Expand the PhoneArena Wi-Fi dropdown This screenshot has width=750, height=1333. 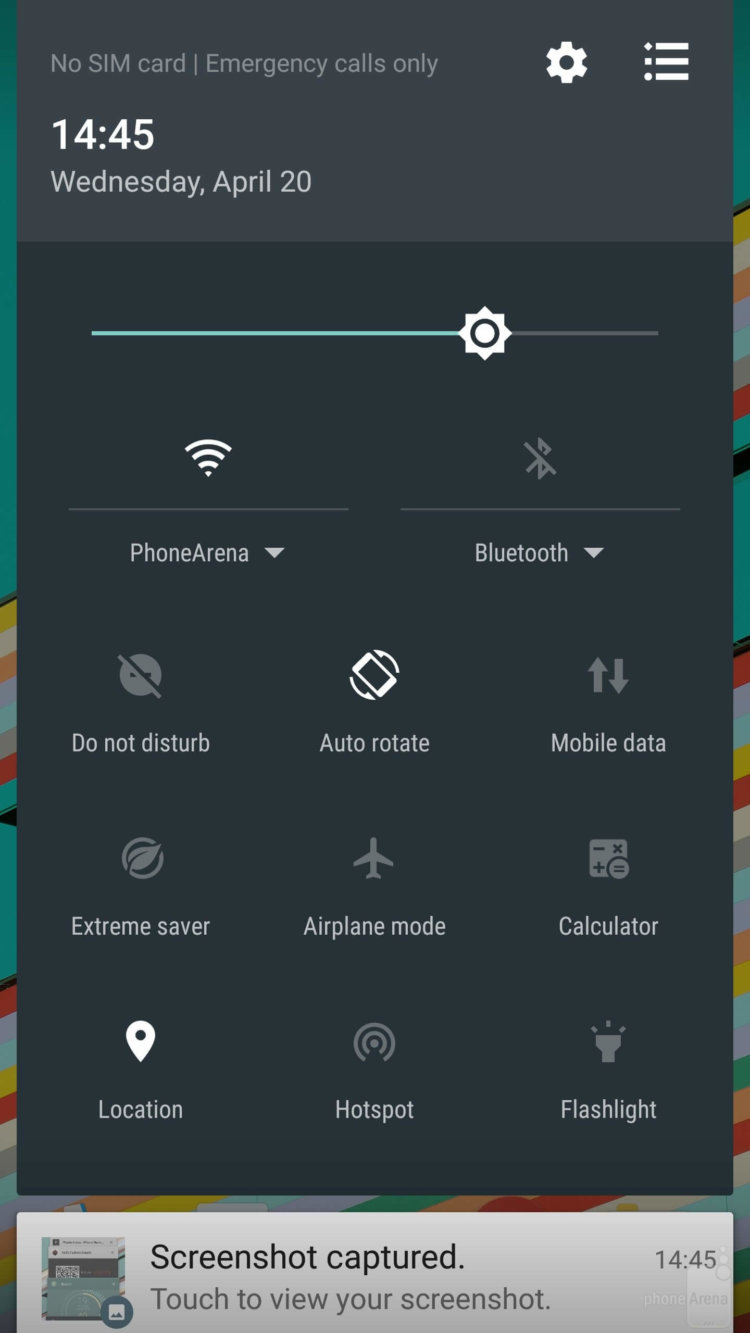(208, 553)
